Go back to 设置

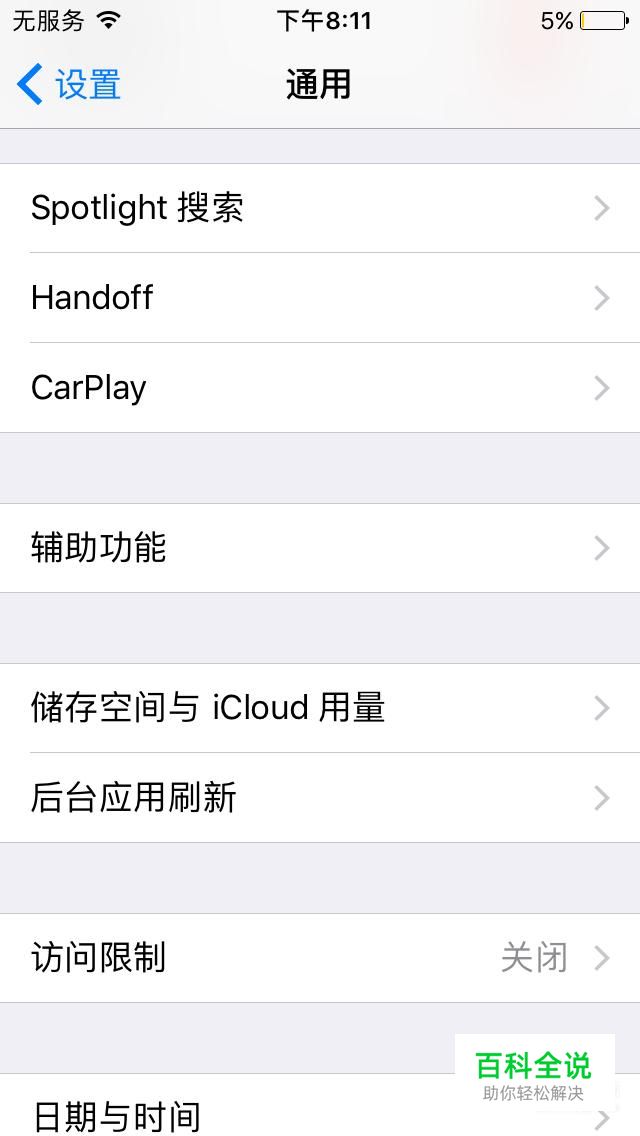click(70, 85)
